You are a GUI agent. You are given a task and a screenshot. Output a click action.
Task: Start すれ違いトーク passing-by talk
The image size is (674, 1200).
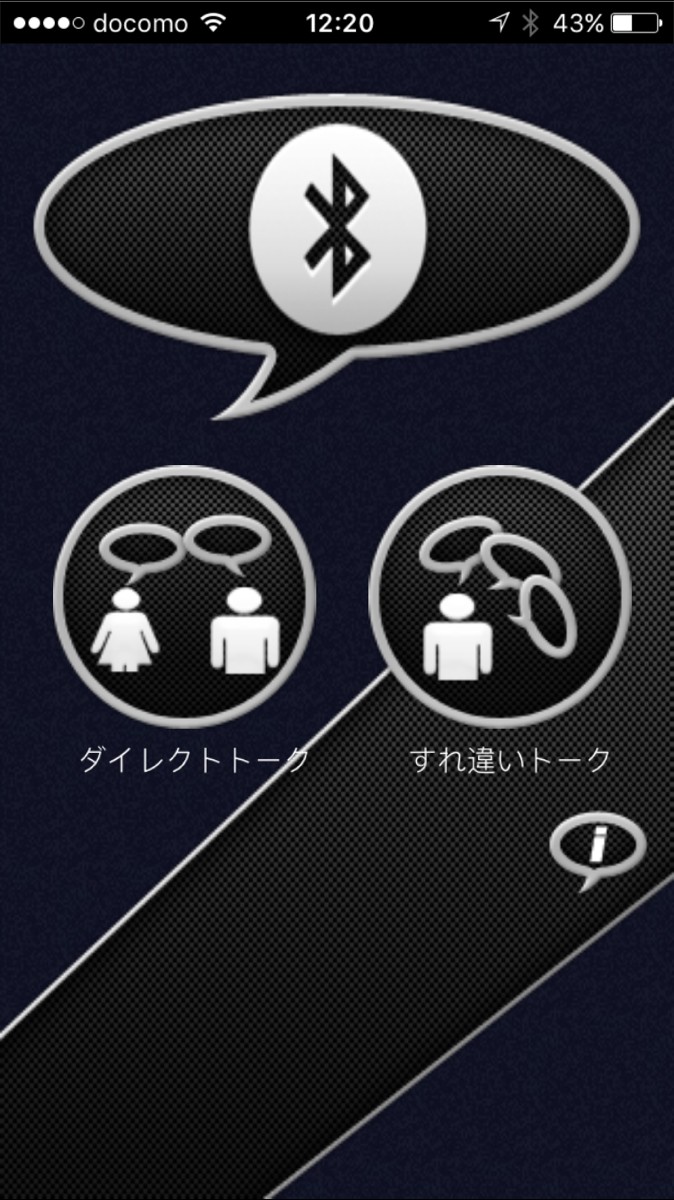499,598
